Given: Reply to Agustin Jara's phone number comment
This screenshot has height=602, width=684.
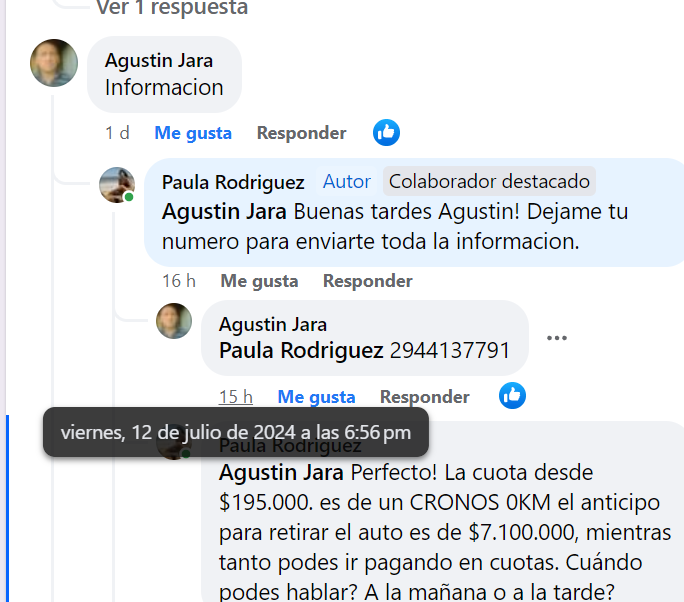Looking at the screenshot, I should point(424,397).
